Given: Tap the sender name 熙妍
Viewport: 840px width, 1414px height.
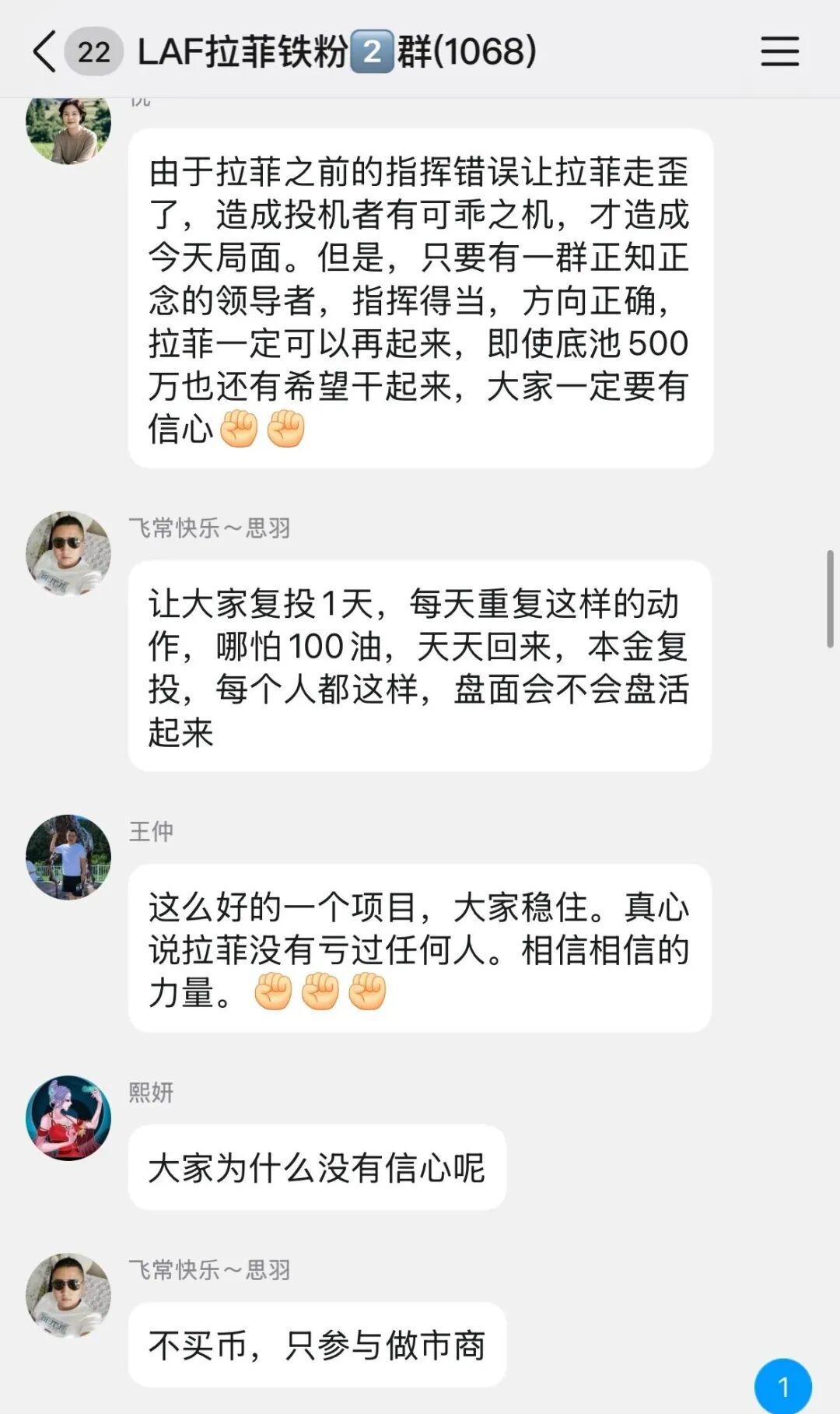Looking at the screenshot, I should click(153, 1093).
